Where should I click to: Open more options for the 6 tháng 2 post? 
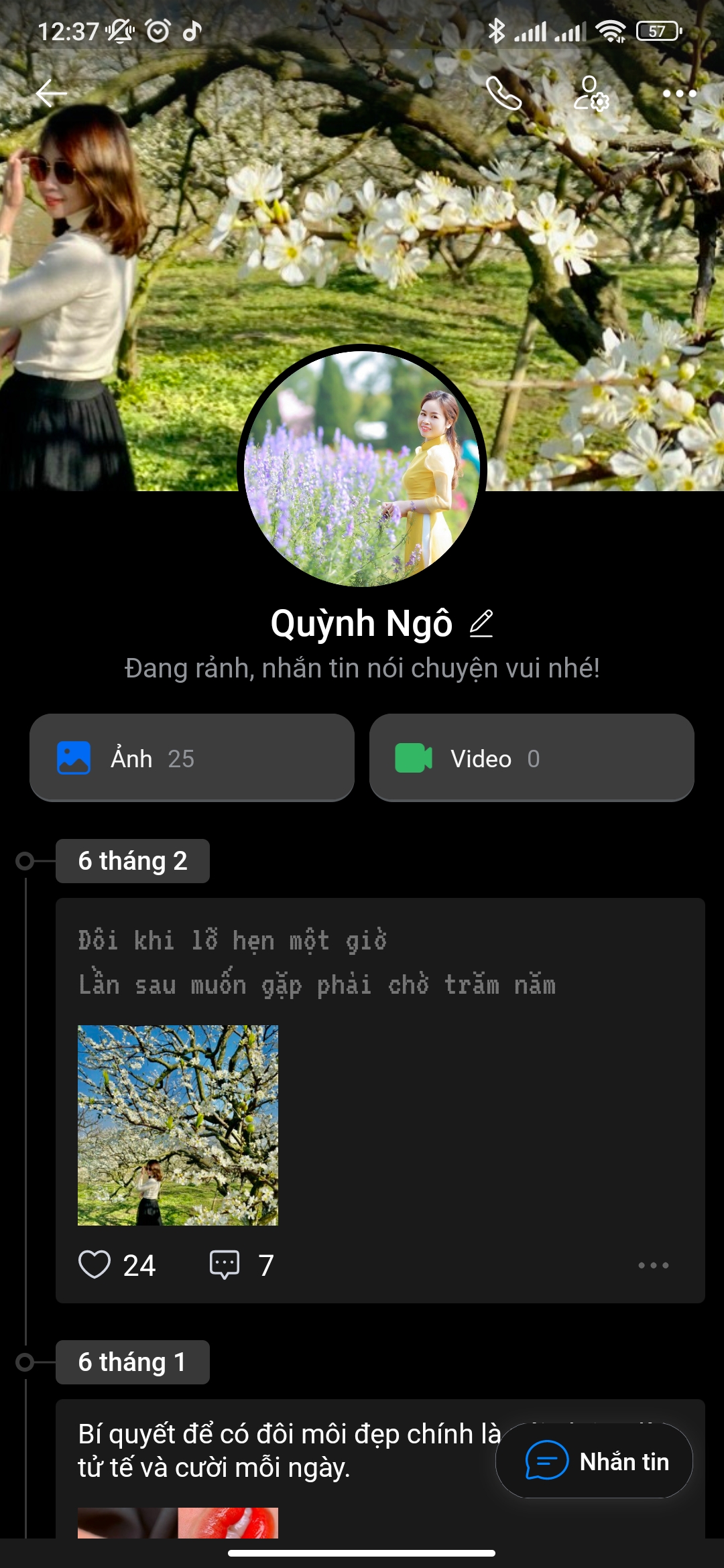653,1265
